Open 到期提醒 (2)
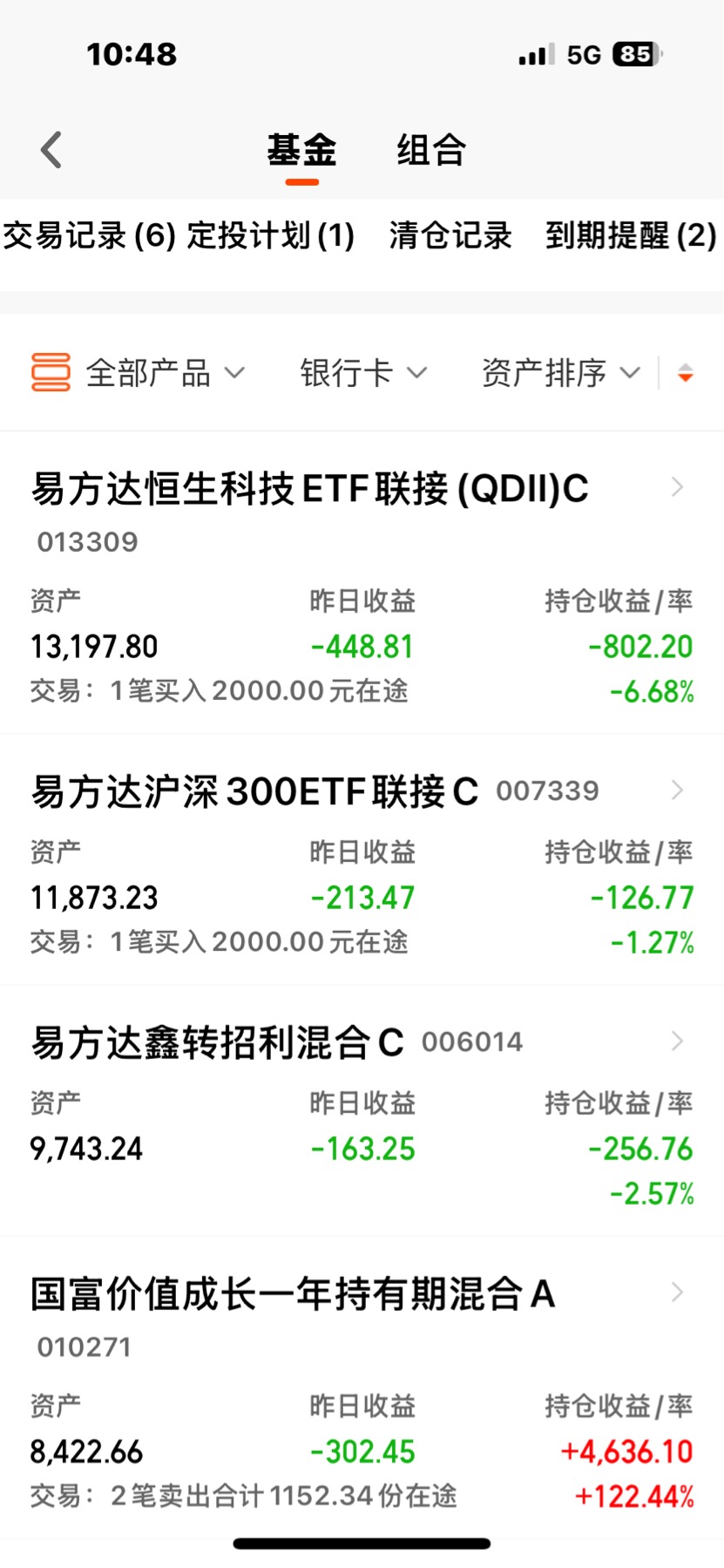This screenshot has width=724, height=1568. pyautogui.click(x=631, y=235)
